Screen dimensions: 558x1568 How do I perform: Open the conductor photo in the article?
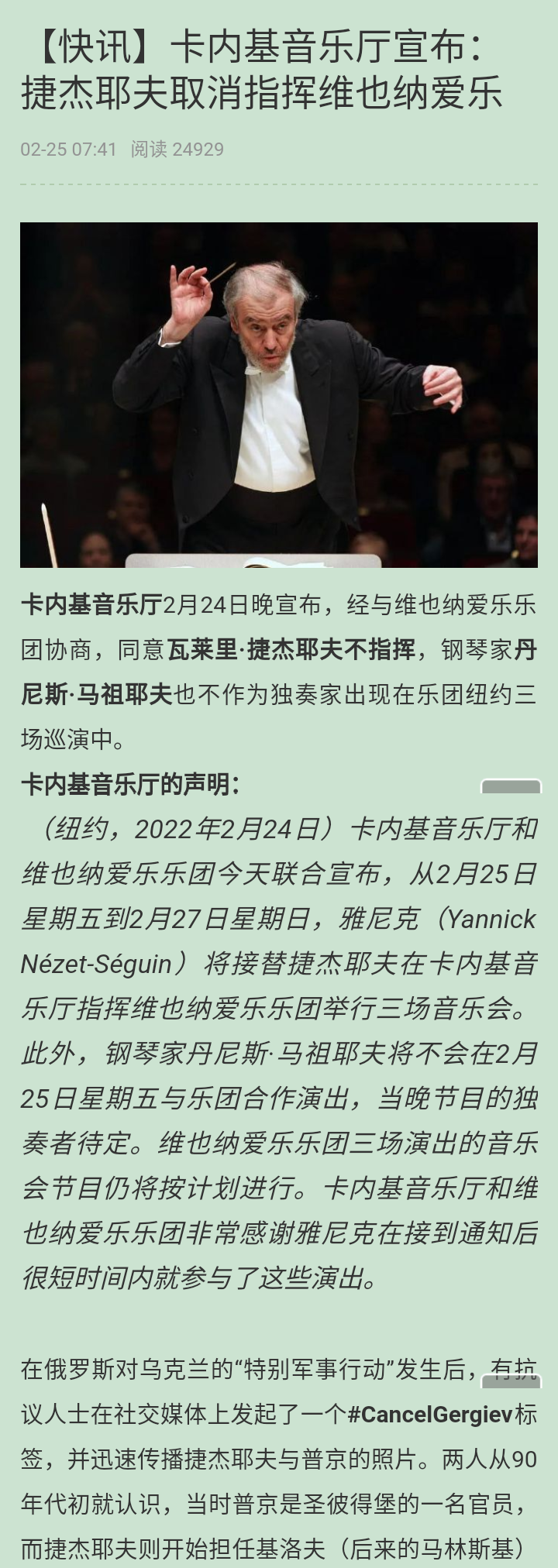(x=279, y=395)
